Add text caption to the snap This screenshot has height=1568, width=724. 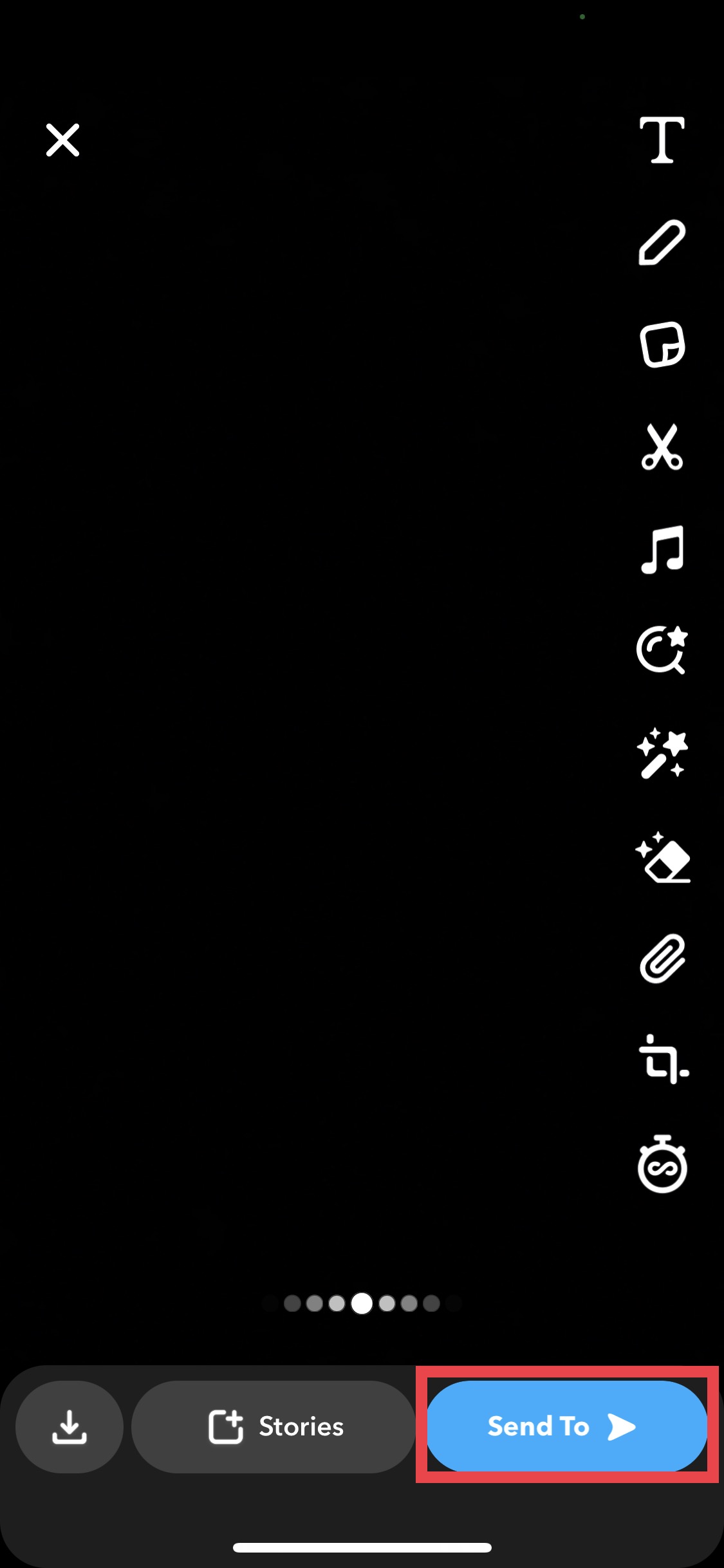coord(662,140)
